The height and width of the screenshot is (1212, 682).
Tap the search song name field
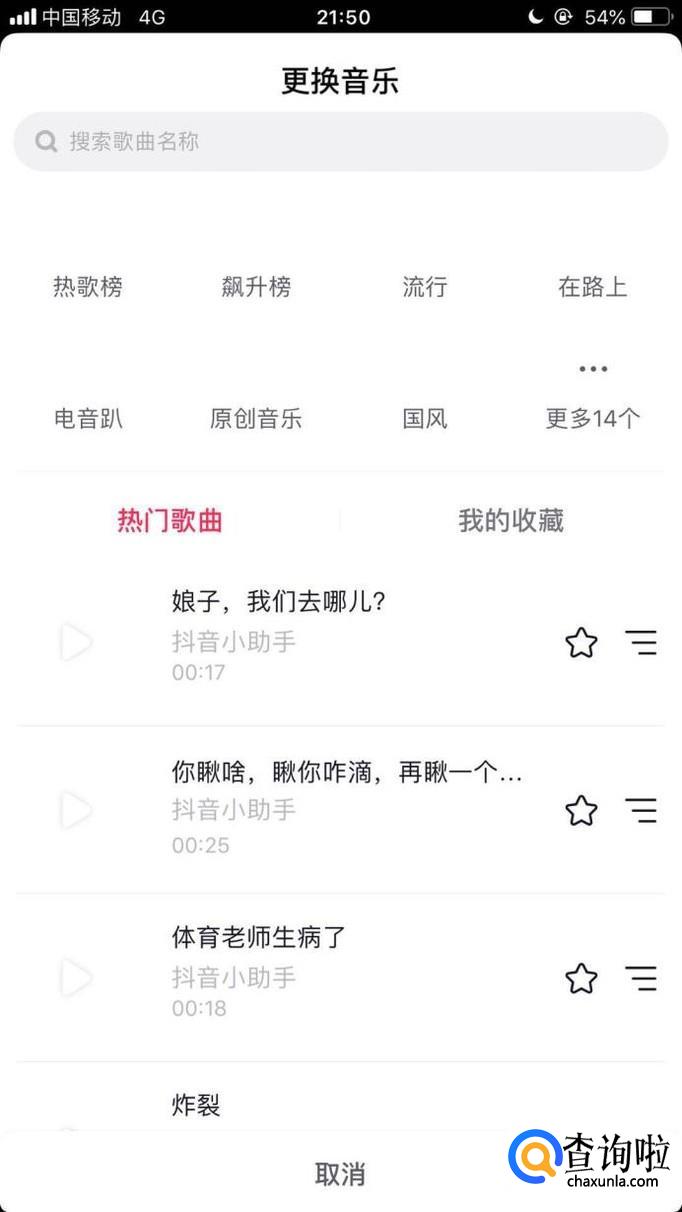340,142
